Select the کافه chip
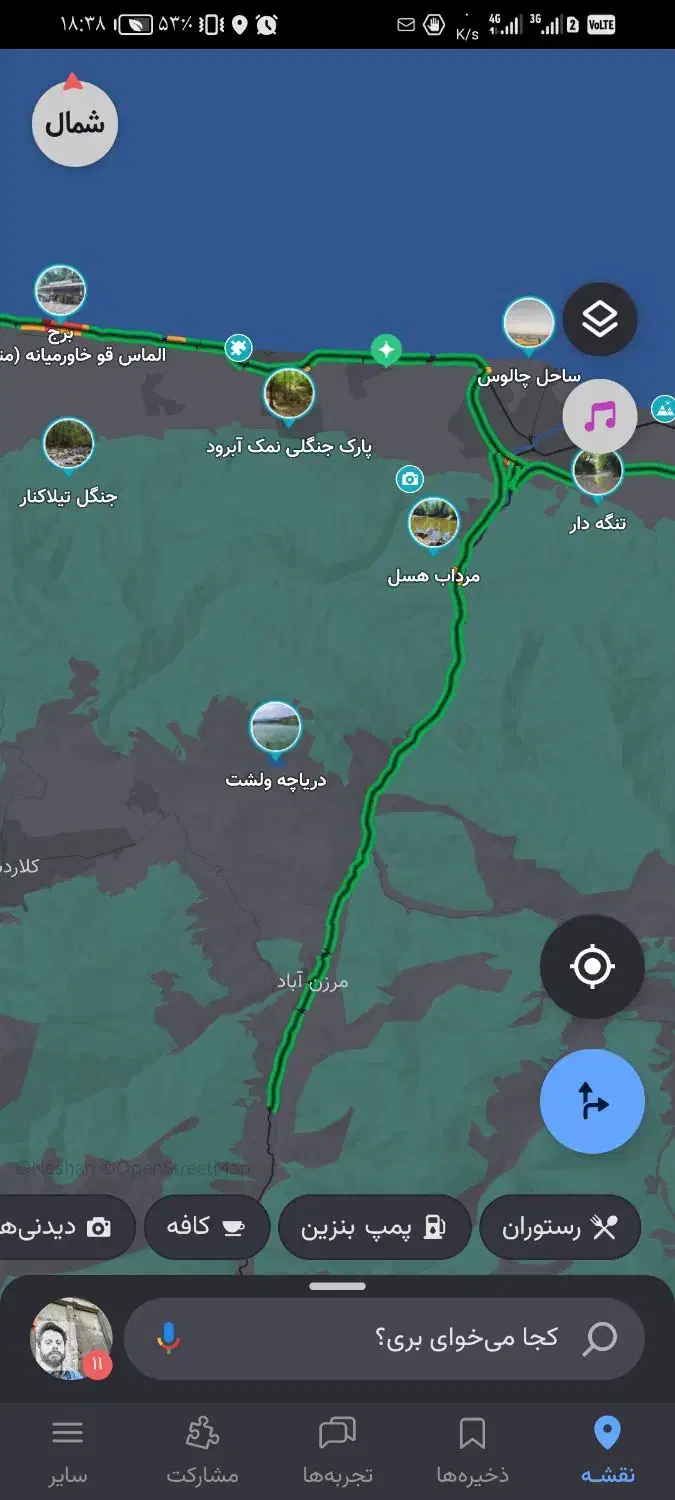675x1500 pixels. (x=207, y=1227)
